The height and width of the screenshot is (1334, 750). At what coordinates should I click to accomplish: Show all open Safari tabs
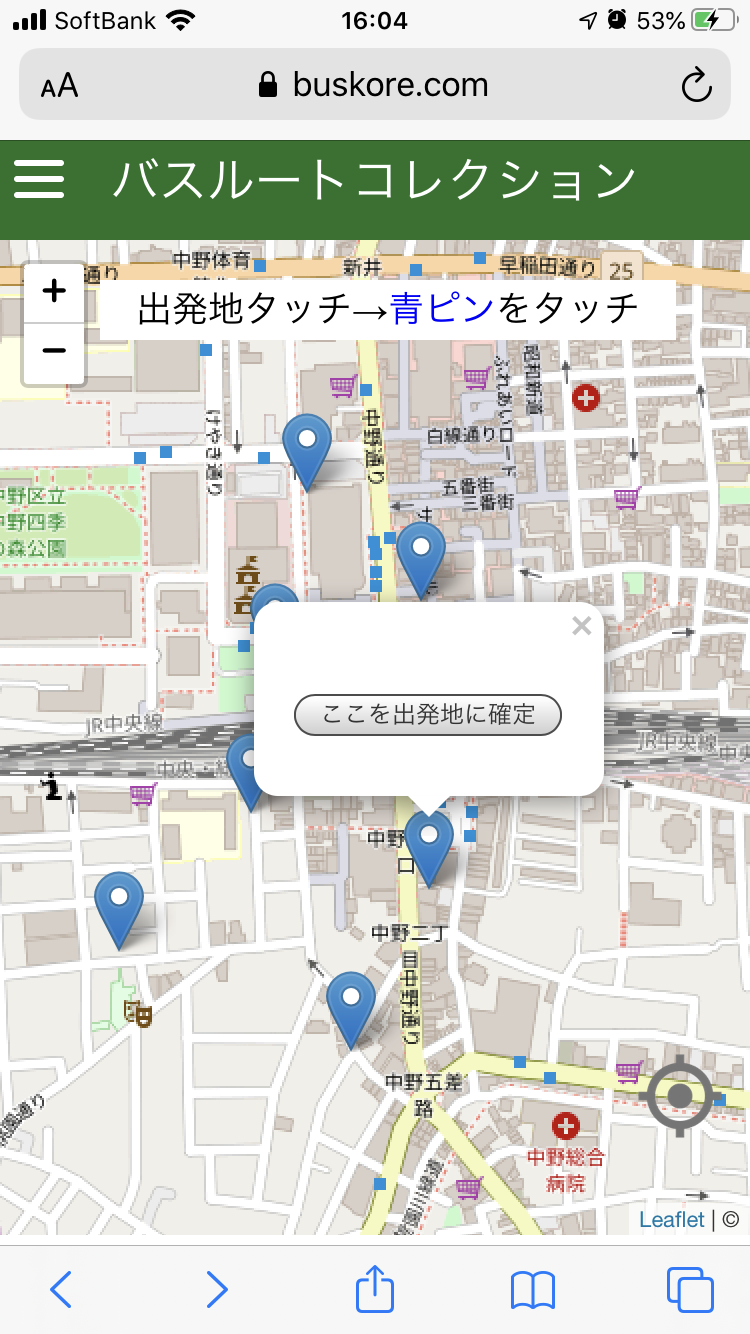point(690,1290)
